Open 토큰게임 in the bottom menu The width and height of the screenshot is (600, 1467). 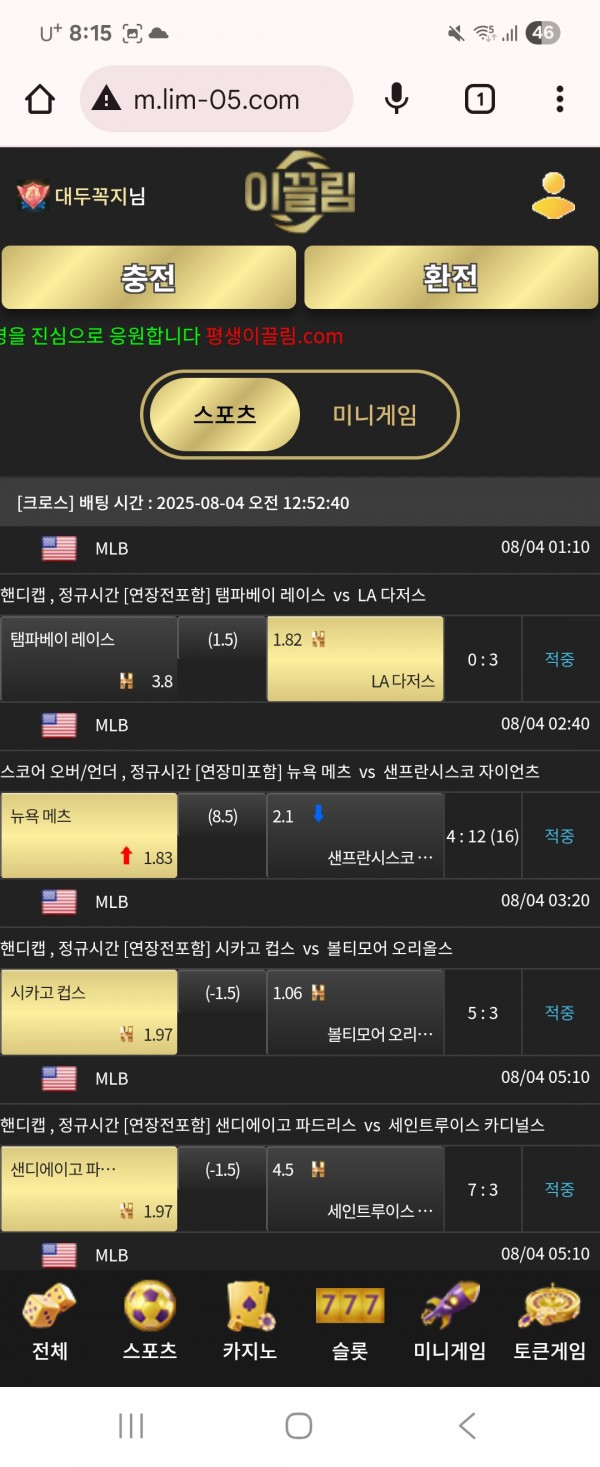coord(549,1323)
